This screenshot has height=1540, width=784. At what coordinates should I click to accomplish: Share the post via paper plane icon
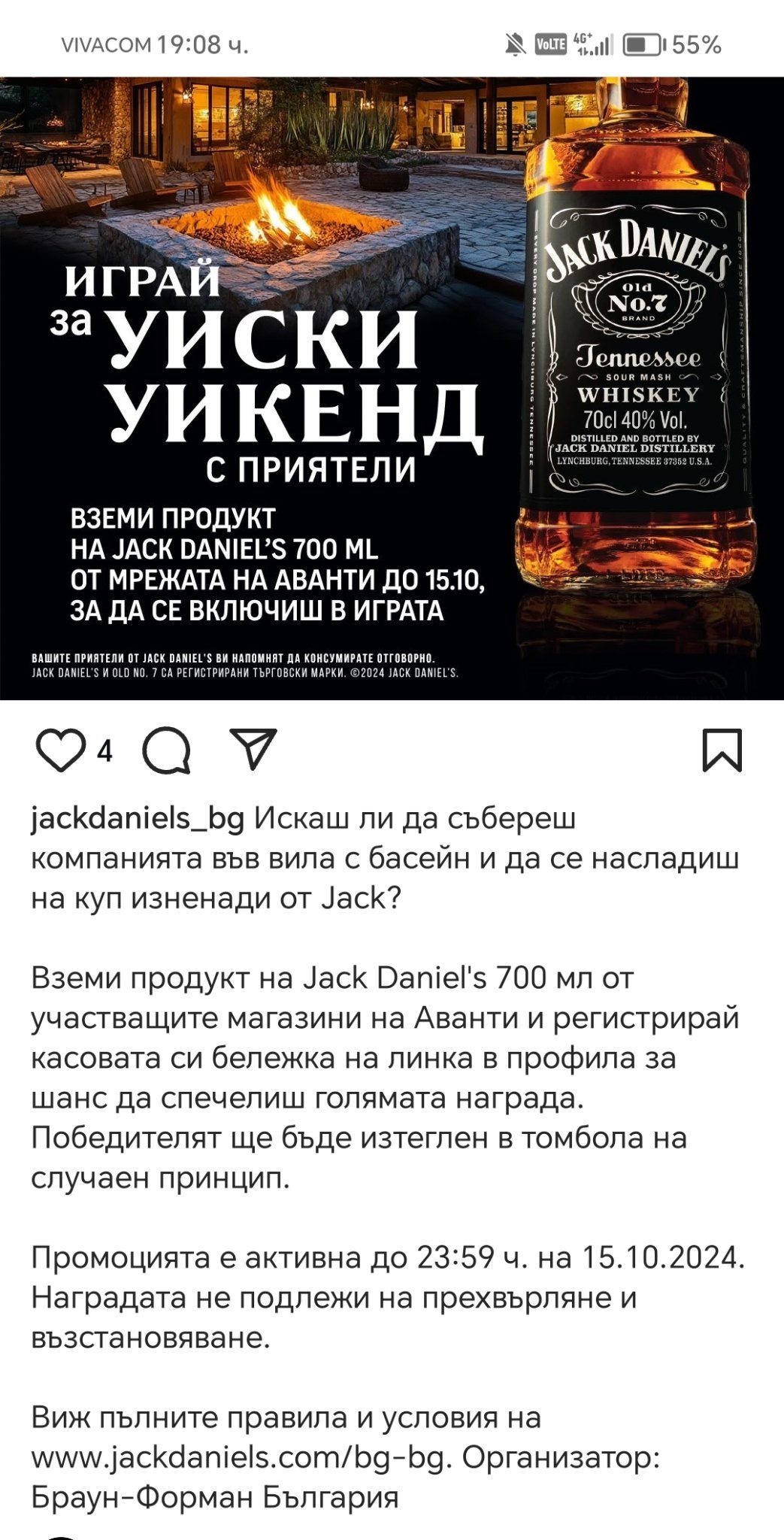tap(253, 749)
